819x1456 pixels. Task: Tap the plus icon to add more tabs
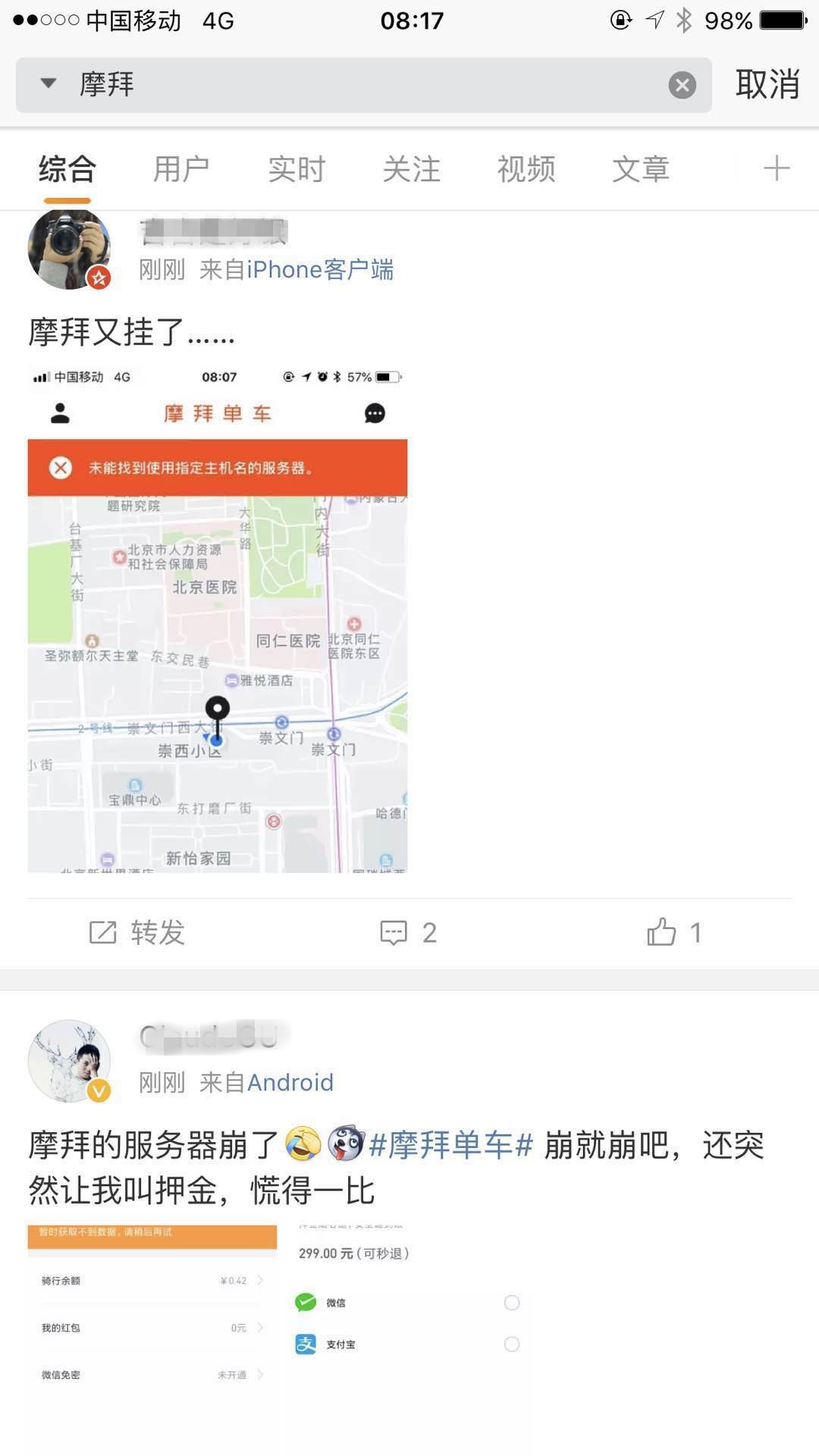[x=776, y=168]
